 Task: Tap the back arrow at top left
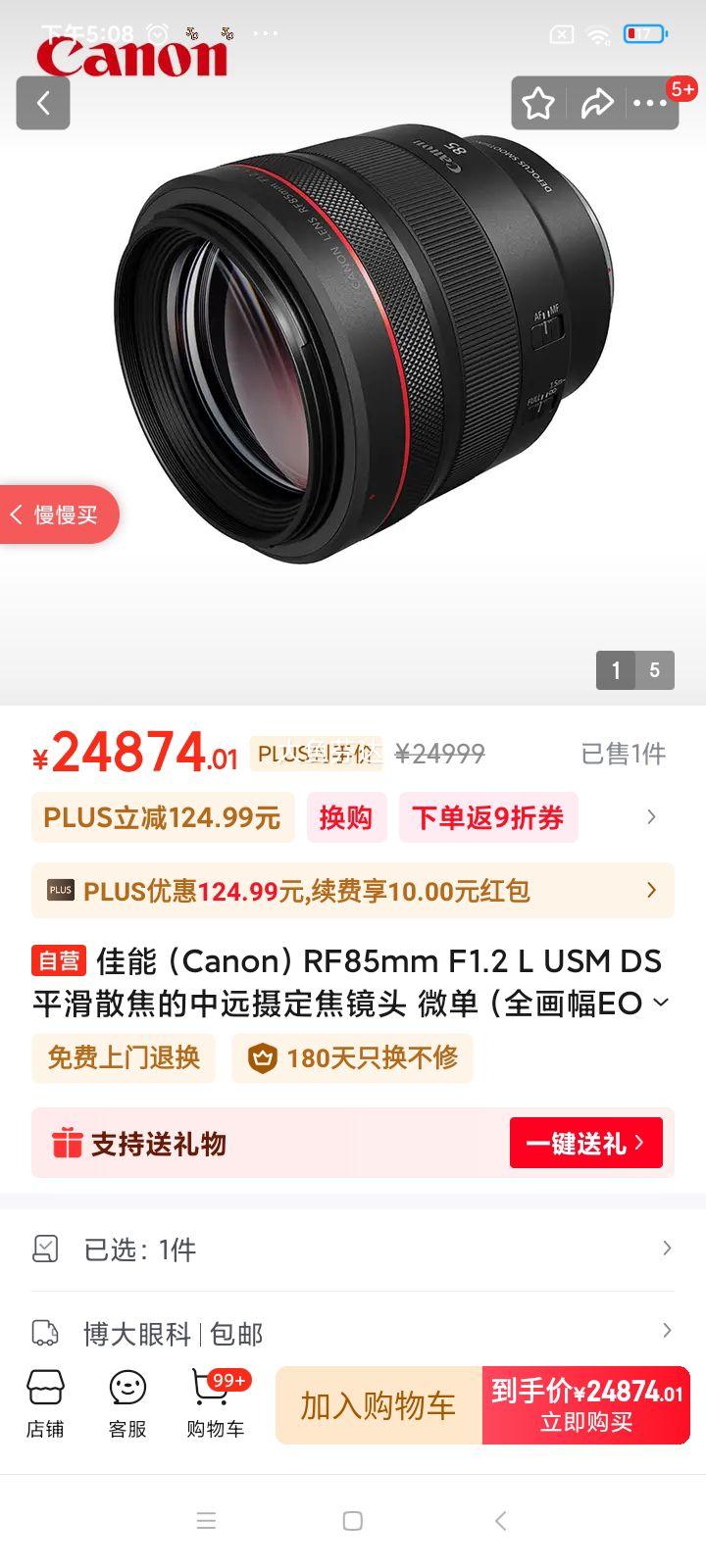pos(43,102)
